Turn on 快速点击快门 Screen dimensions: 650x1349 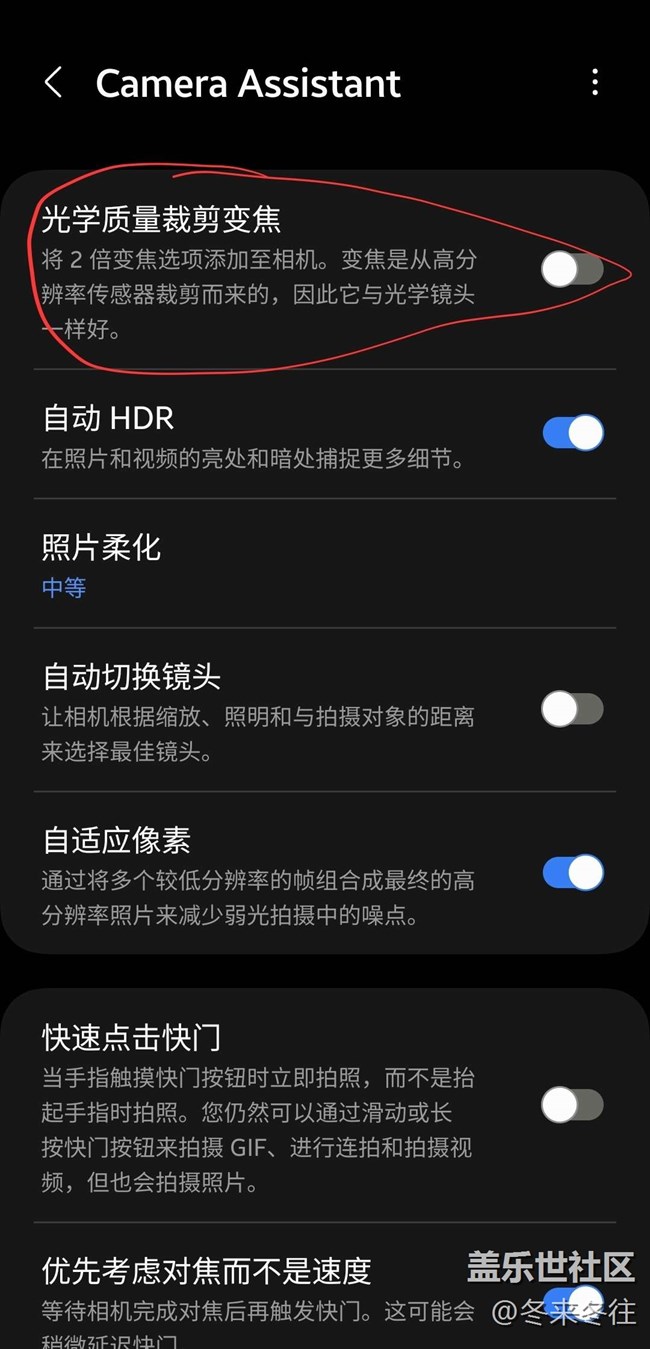coord(572,1105)
